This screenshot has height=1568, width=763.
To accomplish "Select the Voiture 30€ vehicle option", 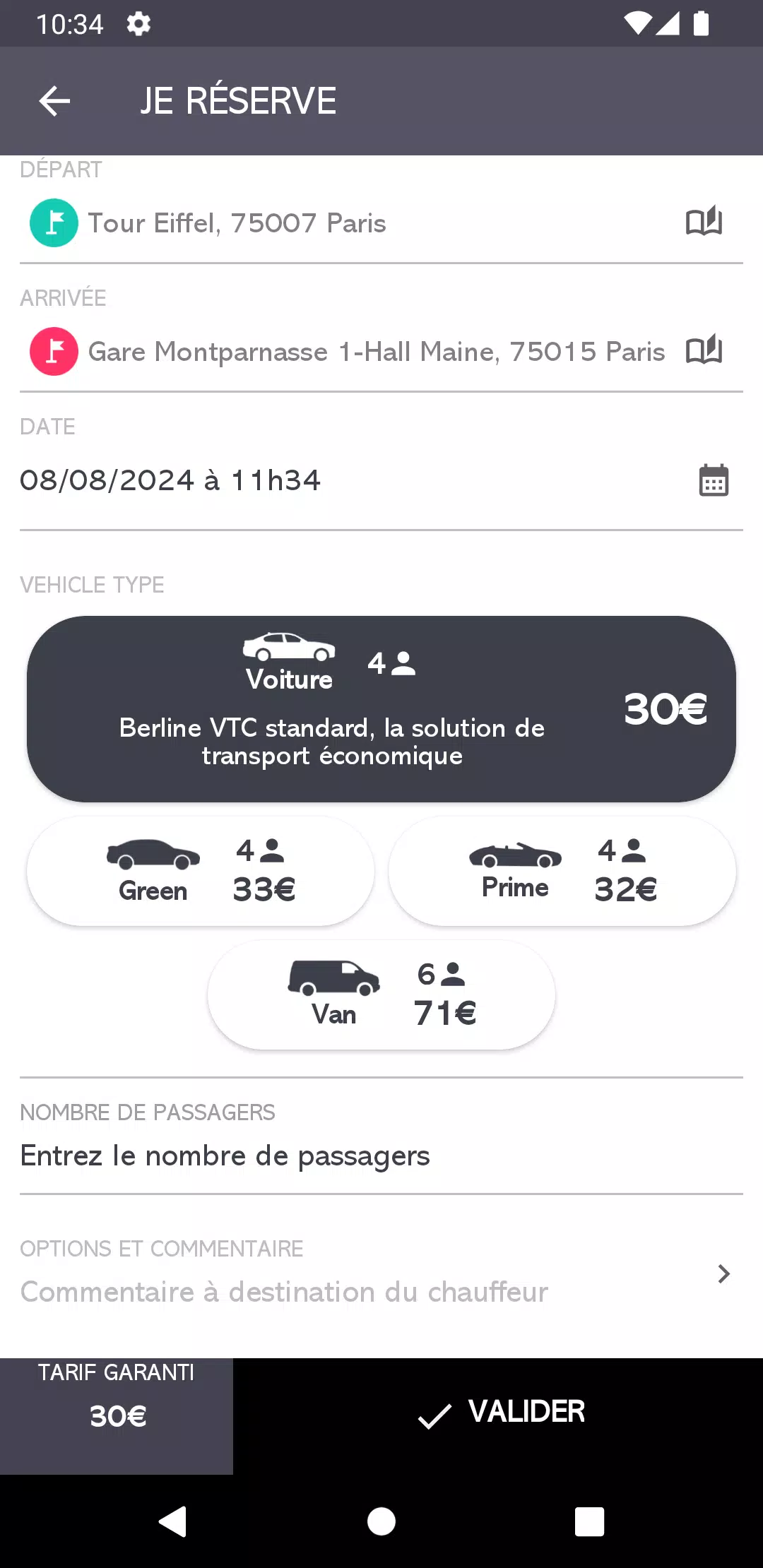I will 381,708.
